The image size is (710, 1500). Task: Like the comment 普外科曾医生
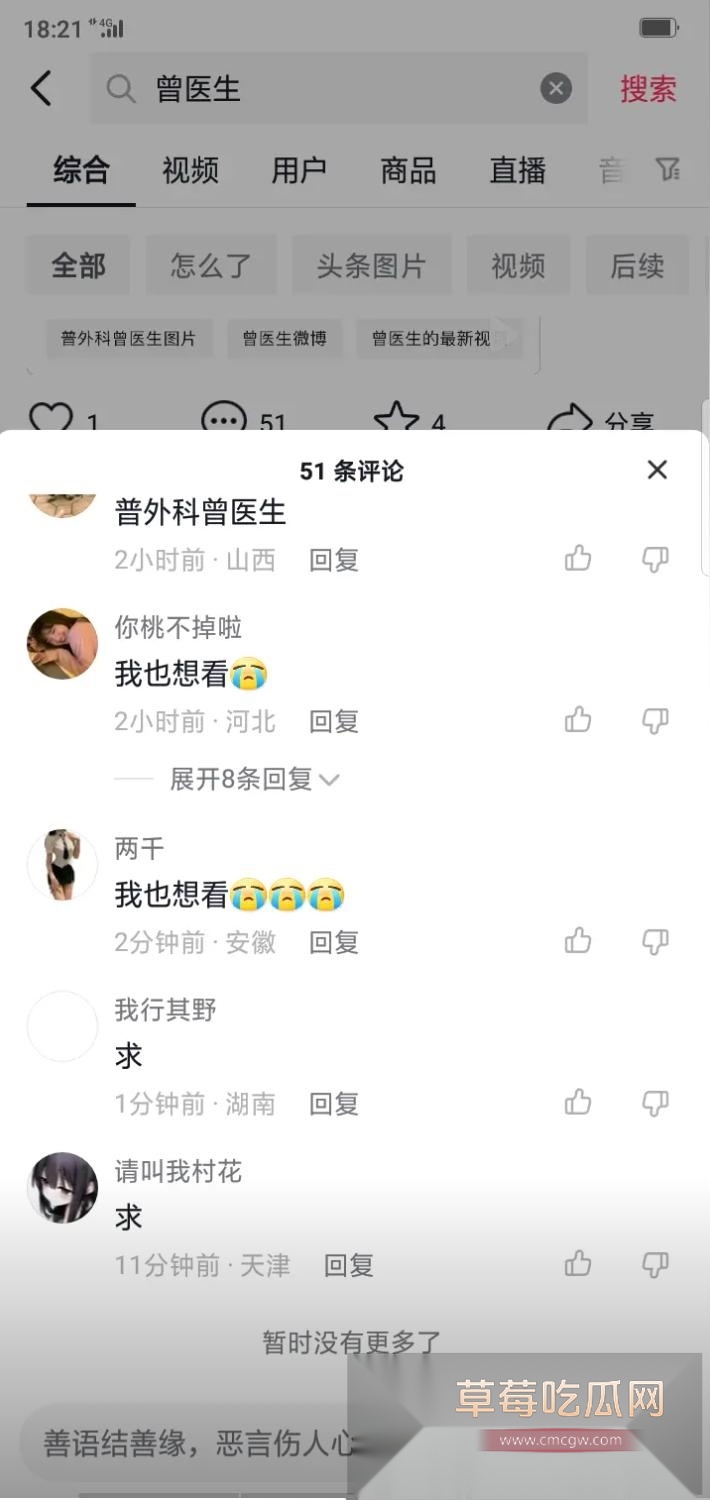point(578,559)
